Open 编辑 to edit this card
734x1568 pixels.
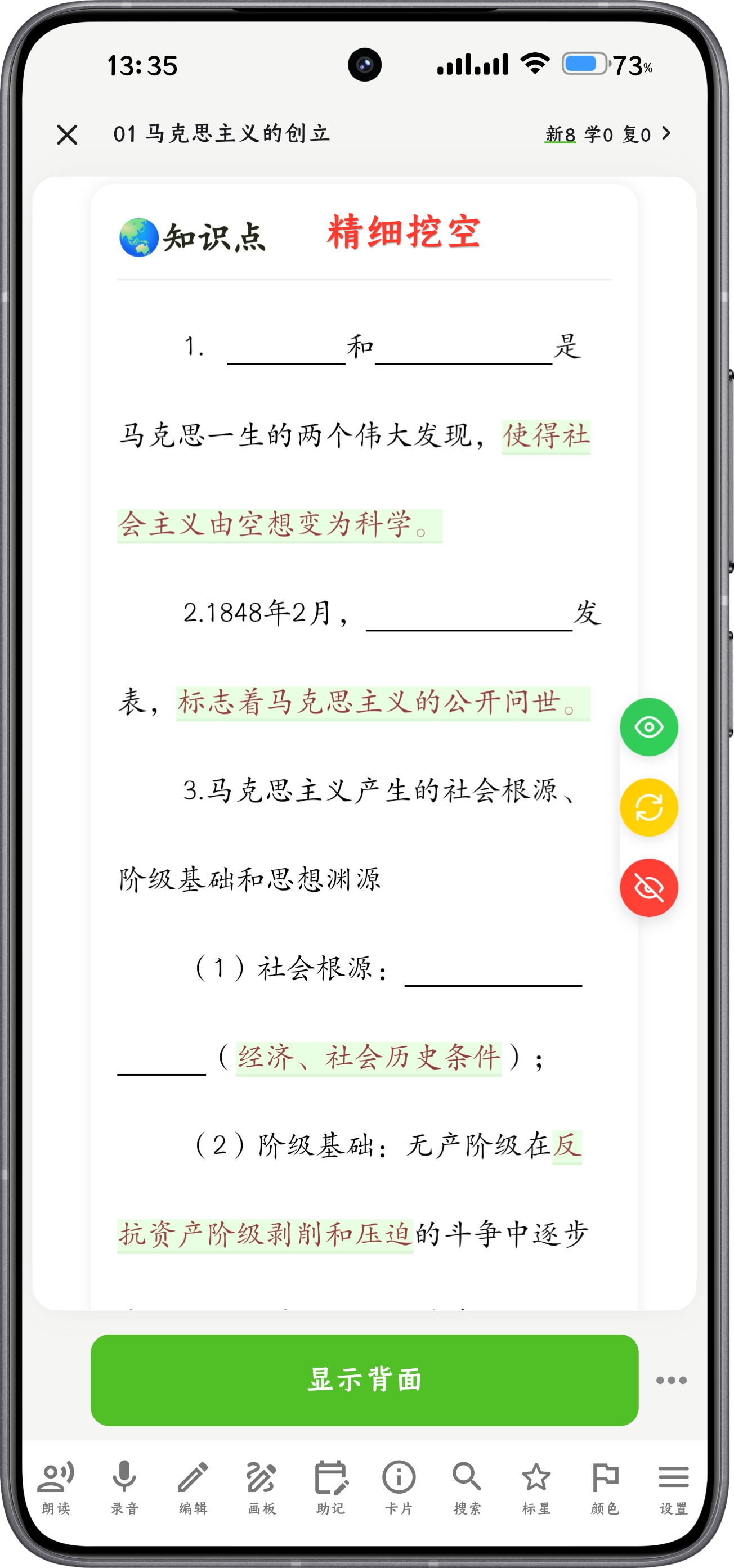click(193, 1487)
